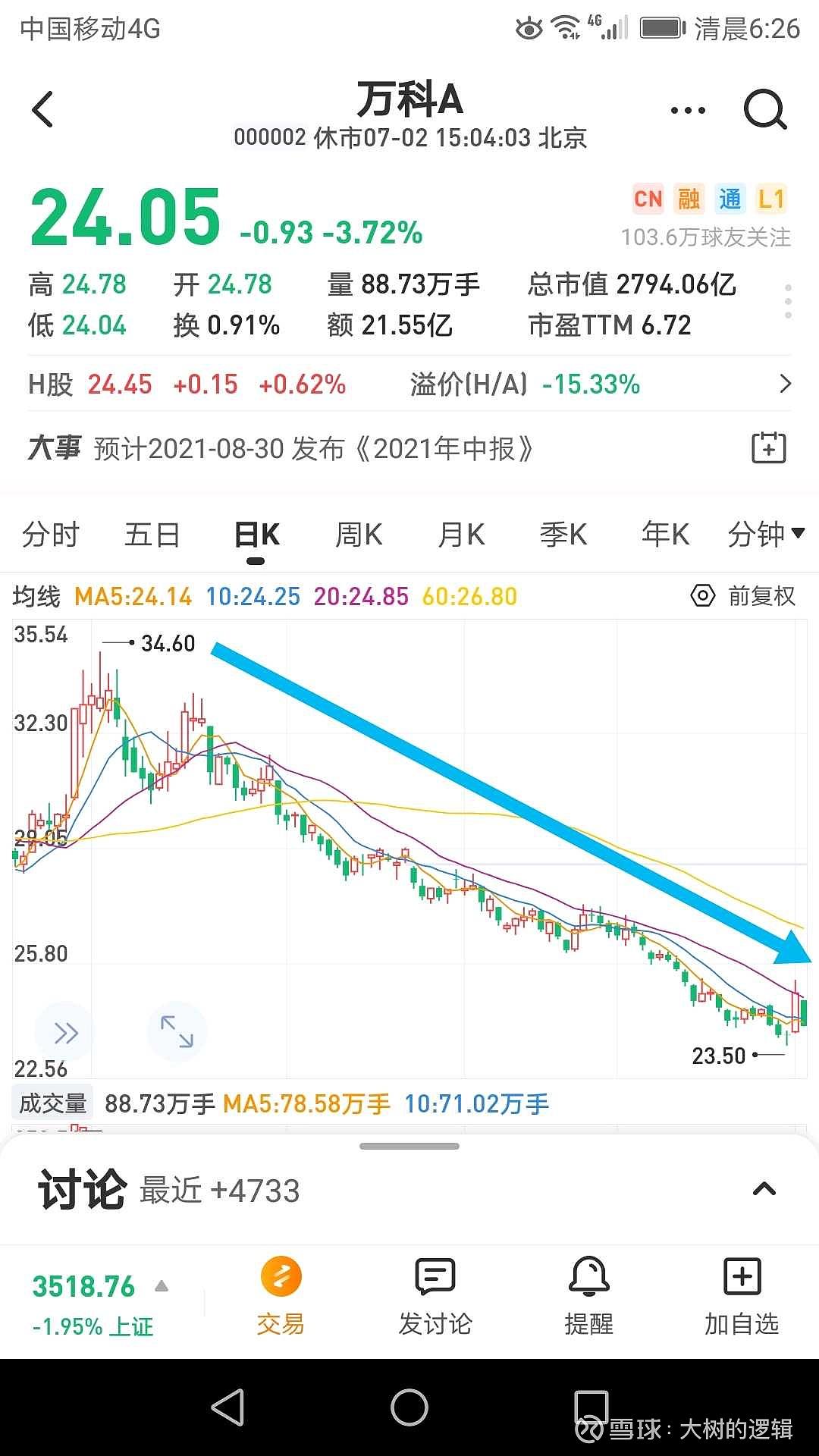Tap the double-arrow chart shortcut button
This screenshot has height=1456, width=819.
click(x=65, y=1032)
